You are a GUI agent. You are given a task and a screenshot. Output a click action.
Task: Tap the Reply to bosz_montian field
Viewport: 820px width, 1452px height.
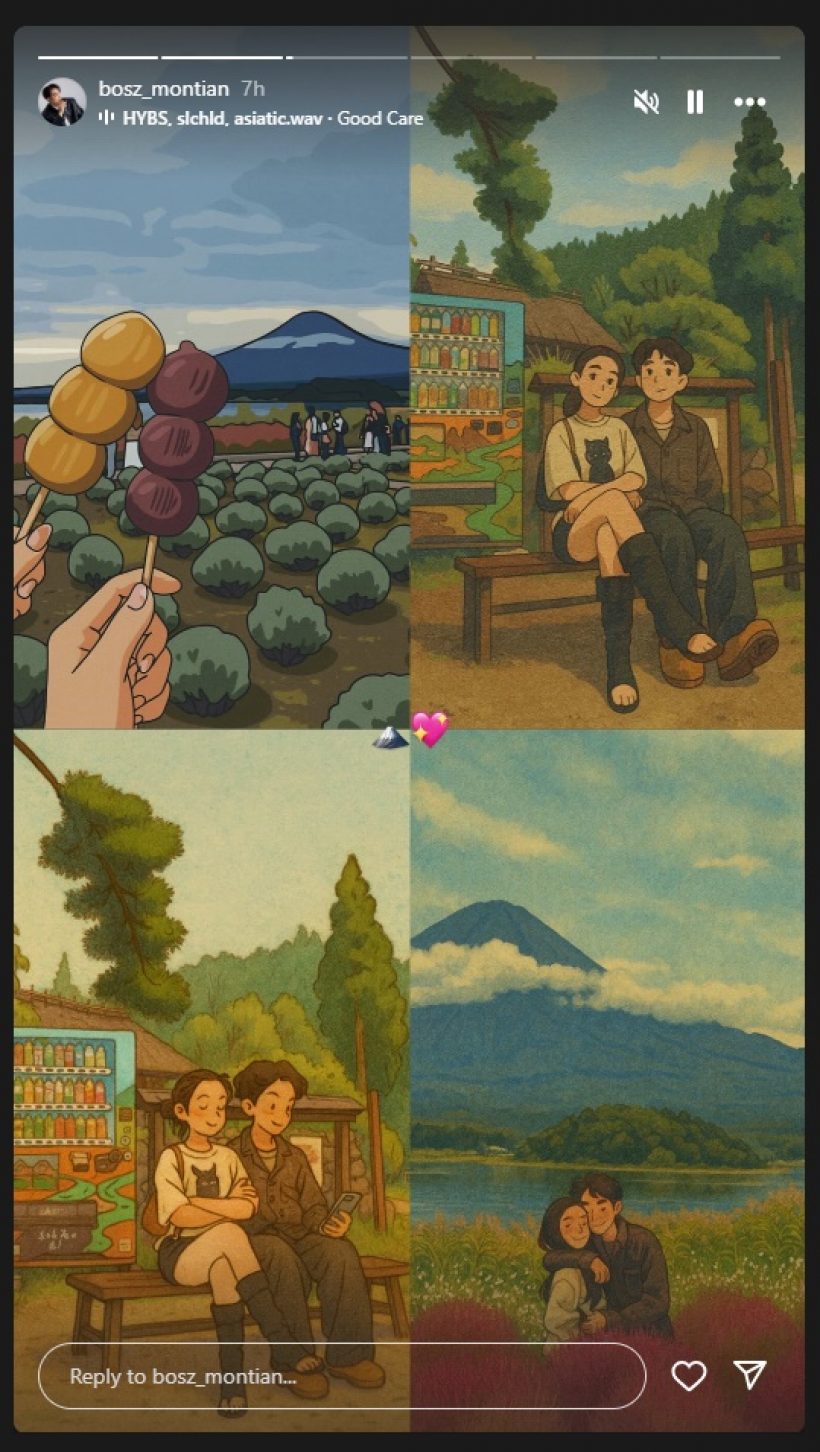[x=340, y=1376]
